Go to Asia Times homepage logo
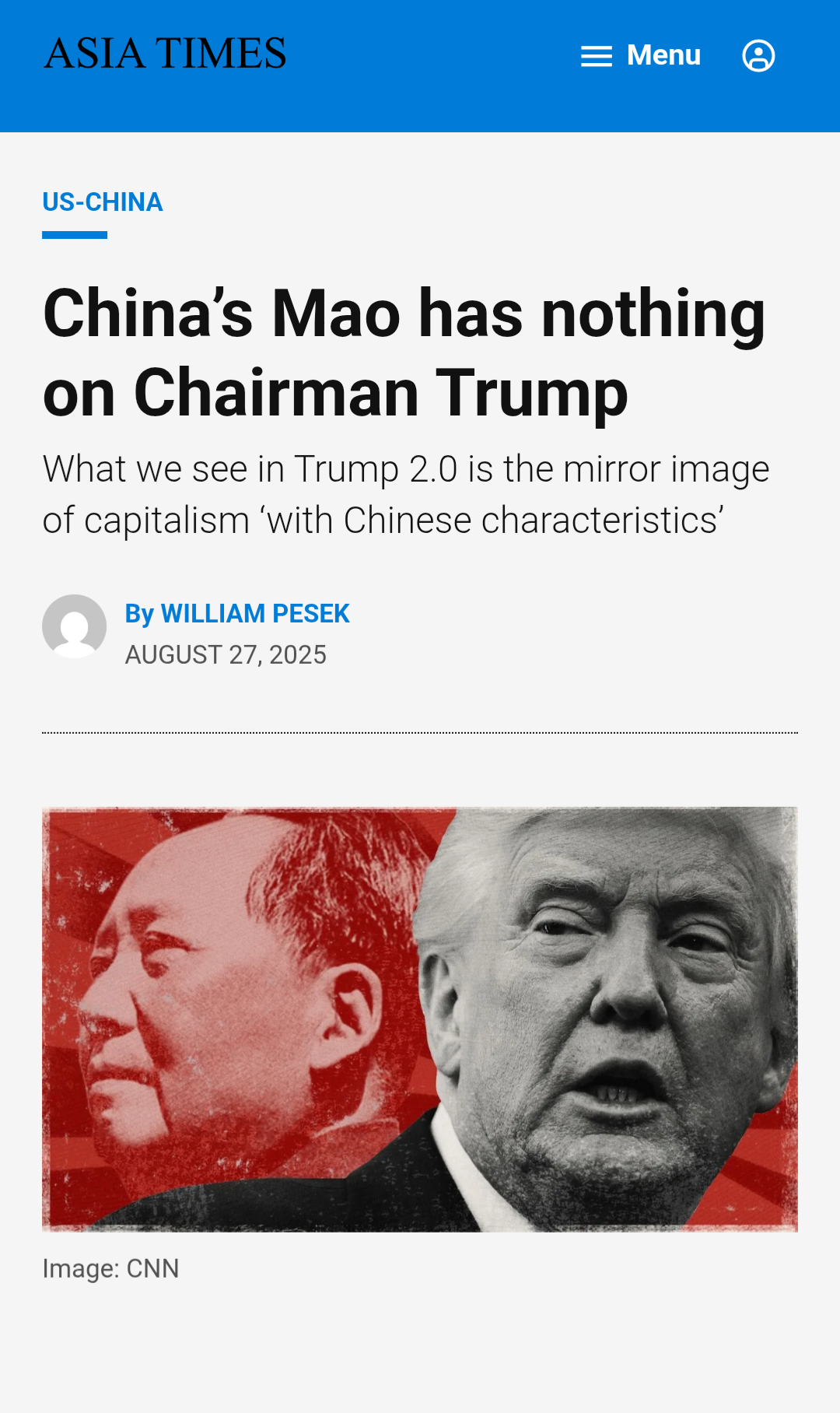The height and width of the screenshot is (1413, 840). click(x=165, y=54)
